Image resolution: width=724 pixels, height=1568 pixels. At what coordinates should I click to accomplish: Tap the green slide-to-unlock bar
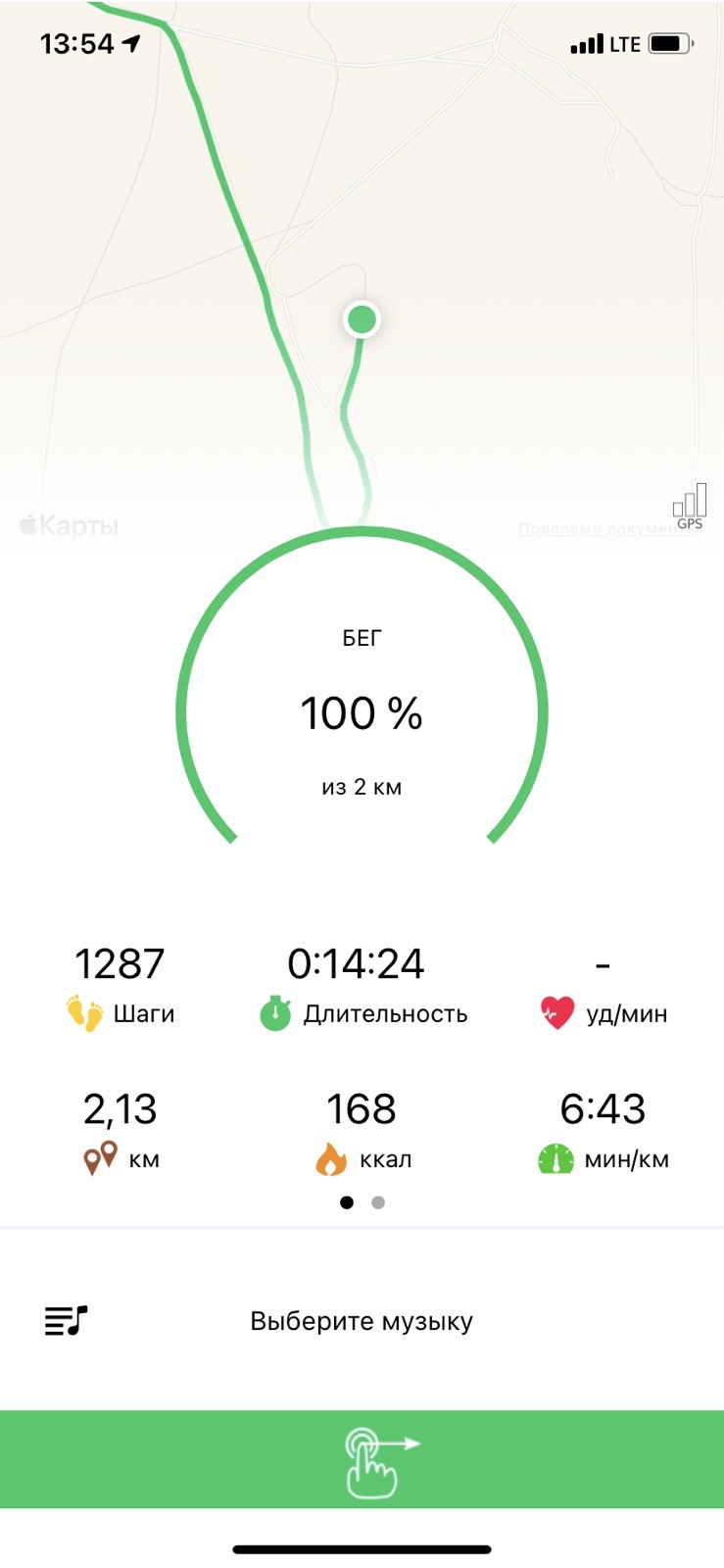click(362, 1458)
